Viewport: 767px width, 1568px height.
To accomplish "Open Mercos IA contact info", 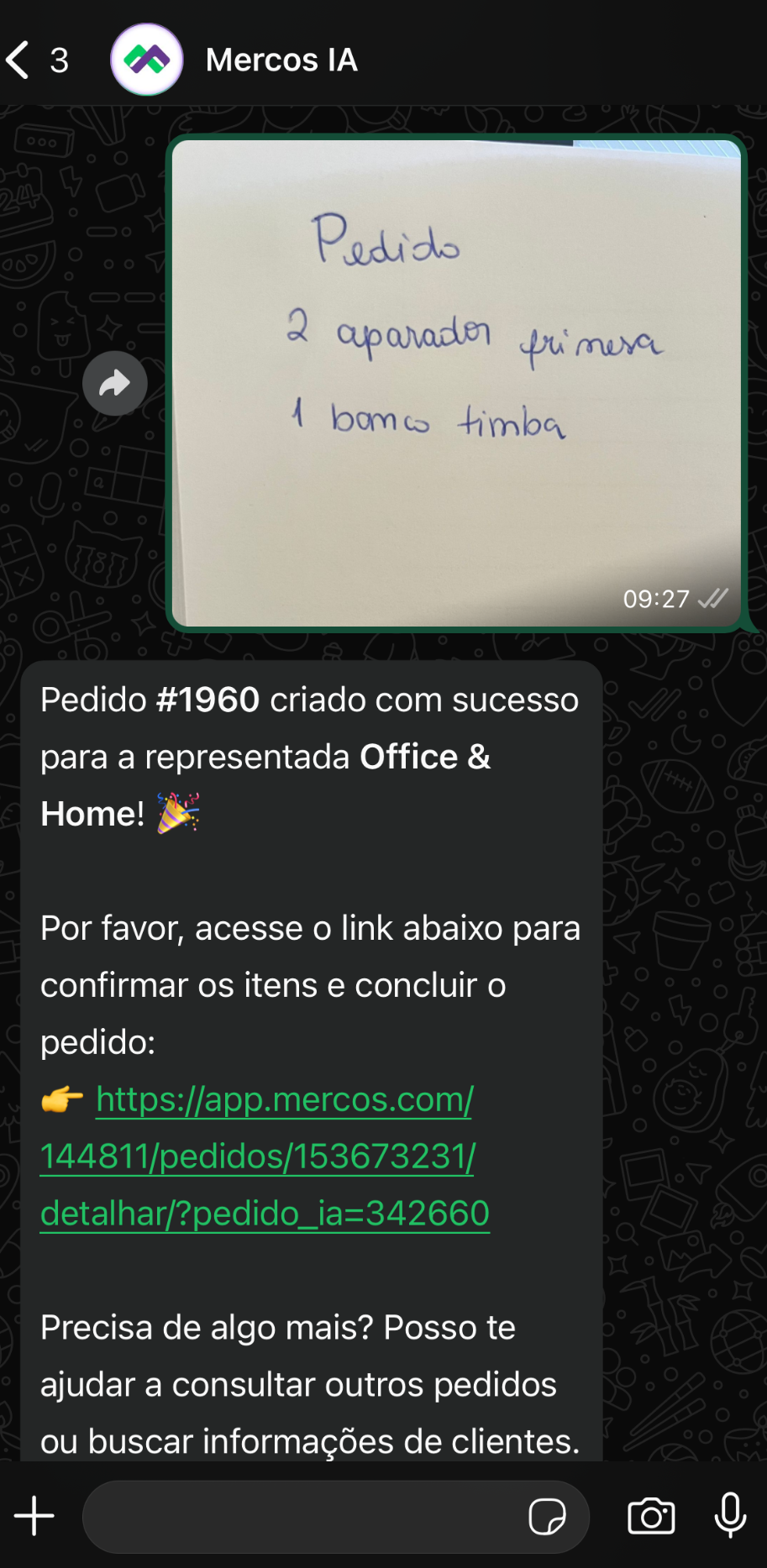I will tap(281, 60).
